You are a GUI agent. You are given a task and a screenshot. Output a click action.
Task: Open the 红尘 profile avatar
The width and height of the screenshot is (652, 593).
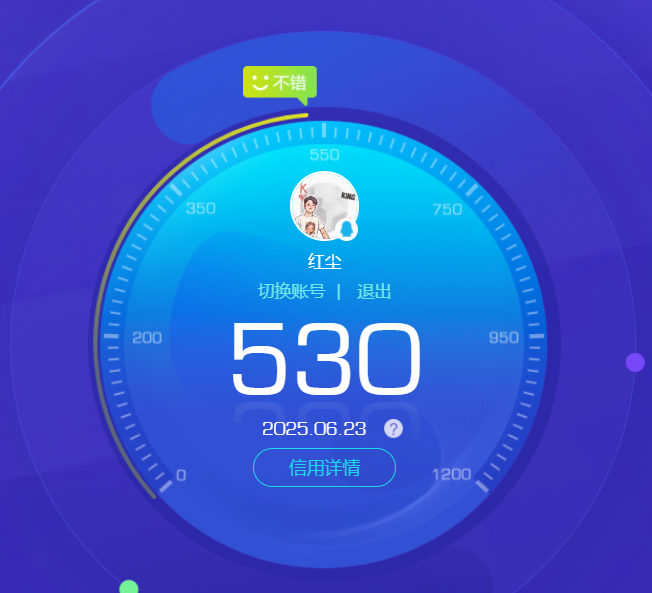(x=323, y=207)
